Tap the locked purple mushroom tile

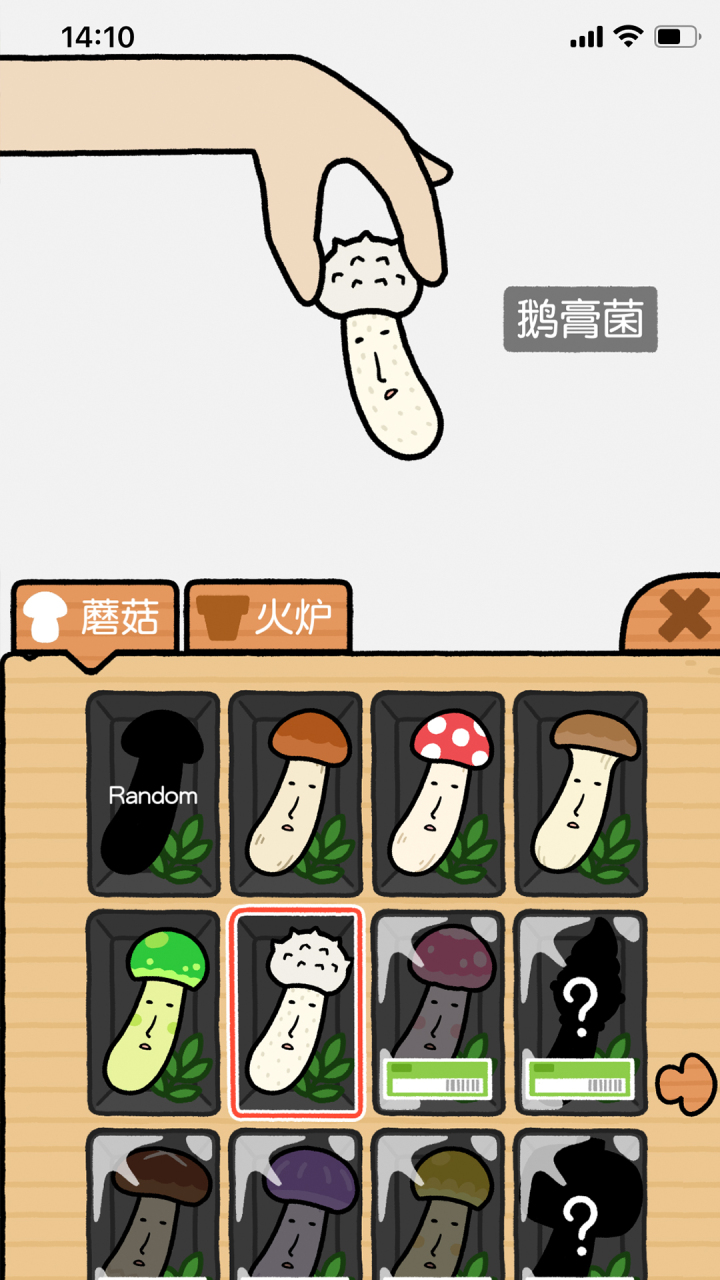tap(296, 1205)
